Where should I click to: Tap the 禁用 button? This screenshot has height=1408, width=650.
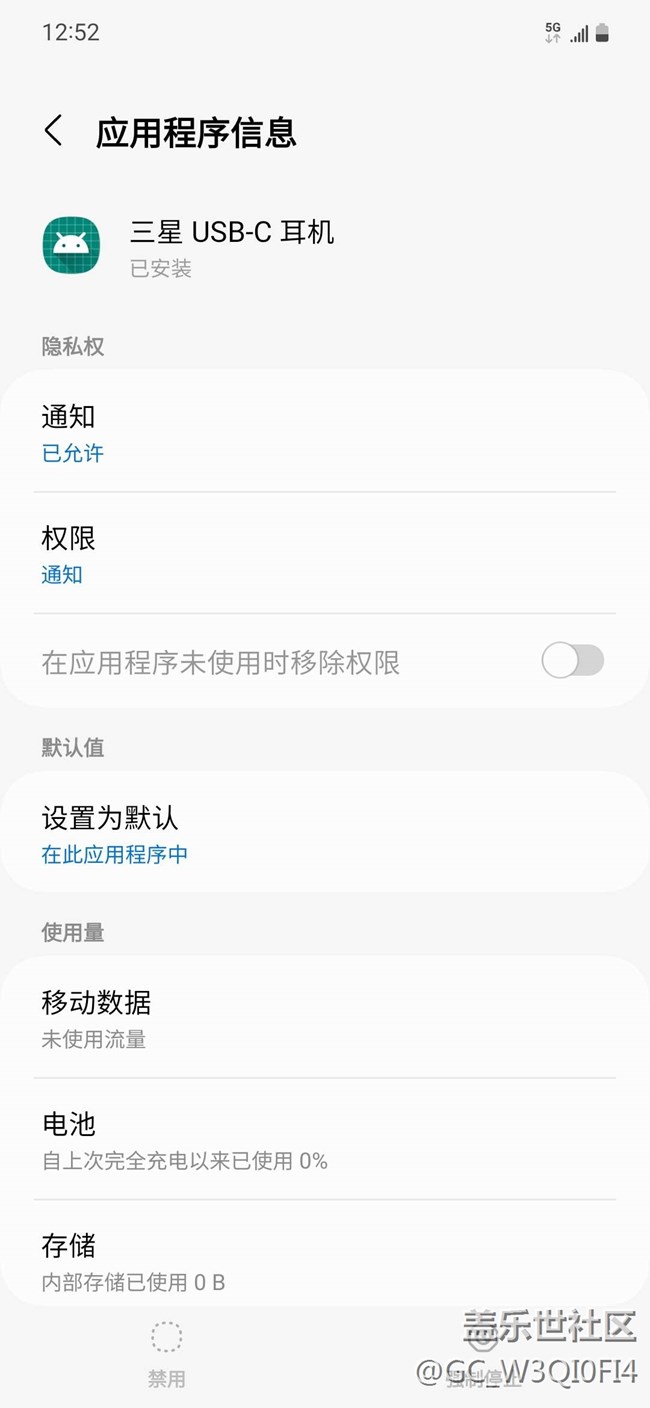tap(166, 1353)
